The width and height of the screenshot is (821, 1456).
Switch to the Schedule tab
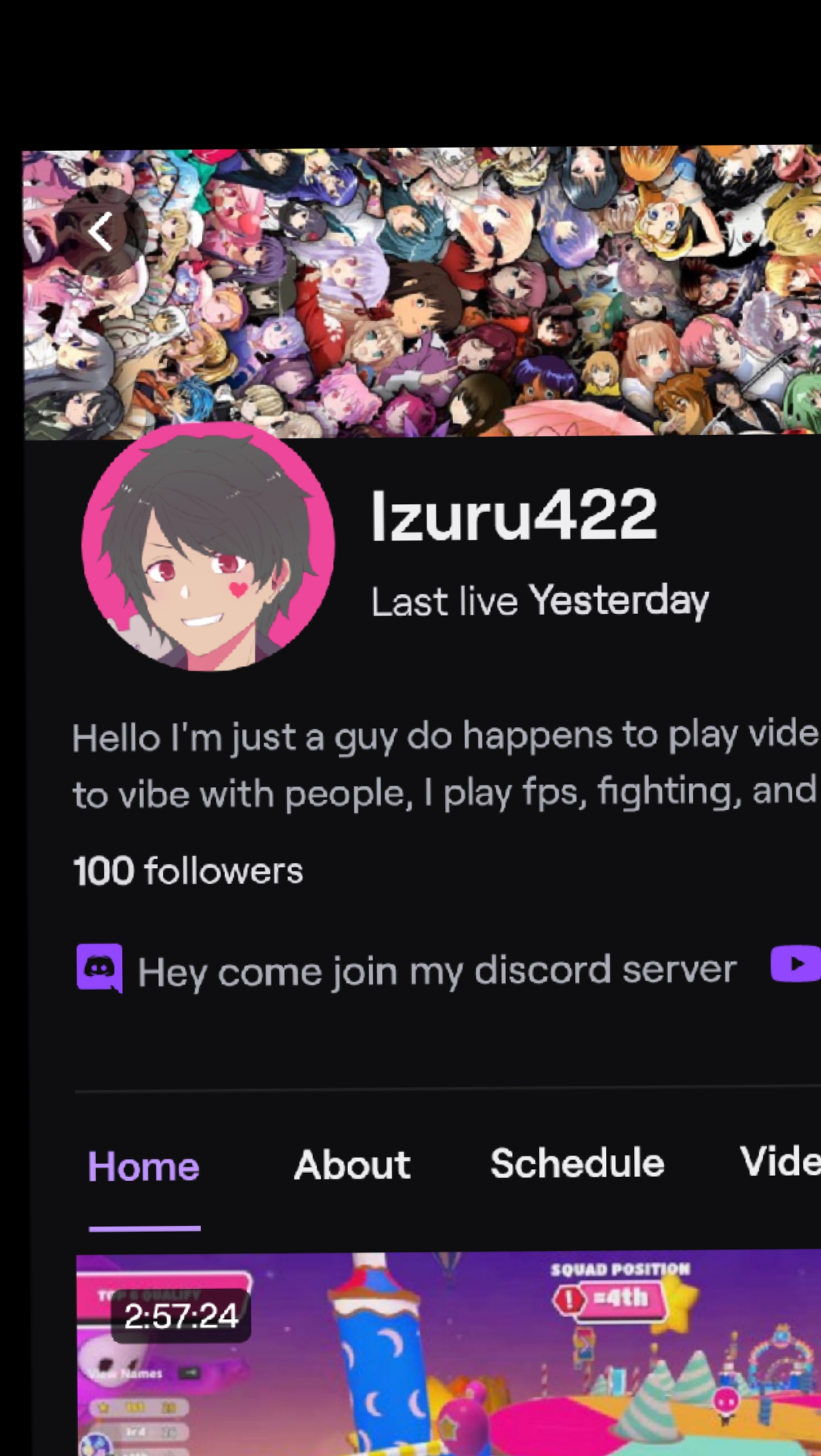click(x=577, y=1163)
